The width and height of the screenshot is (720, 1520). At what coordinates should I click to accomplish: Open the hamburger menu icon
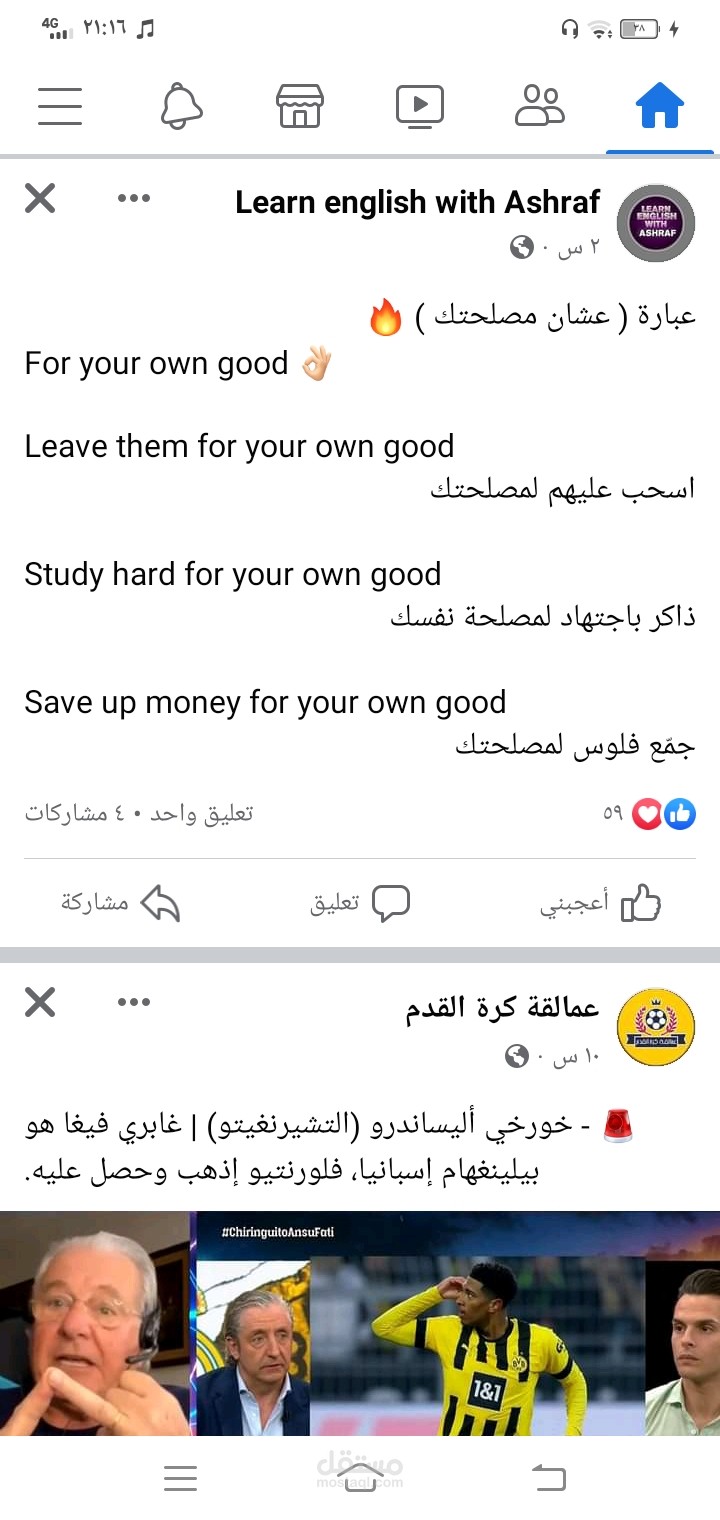tap(60, 103)
